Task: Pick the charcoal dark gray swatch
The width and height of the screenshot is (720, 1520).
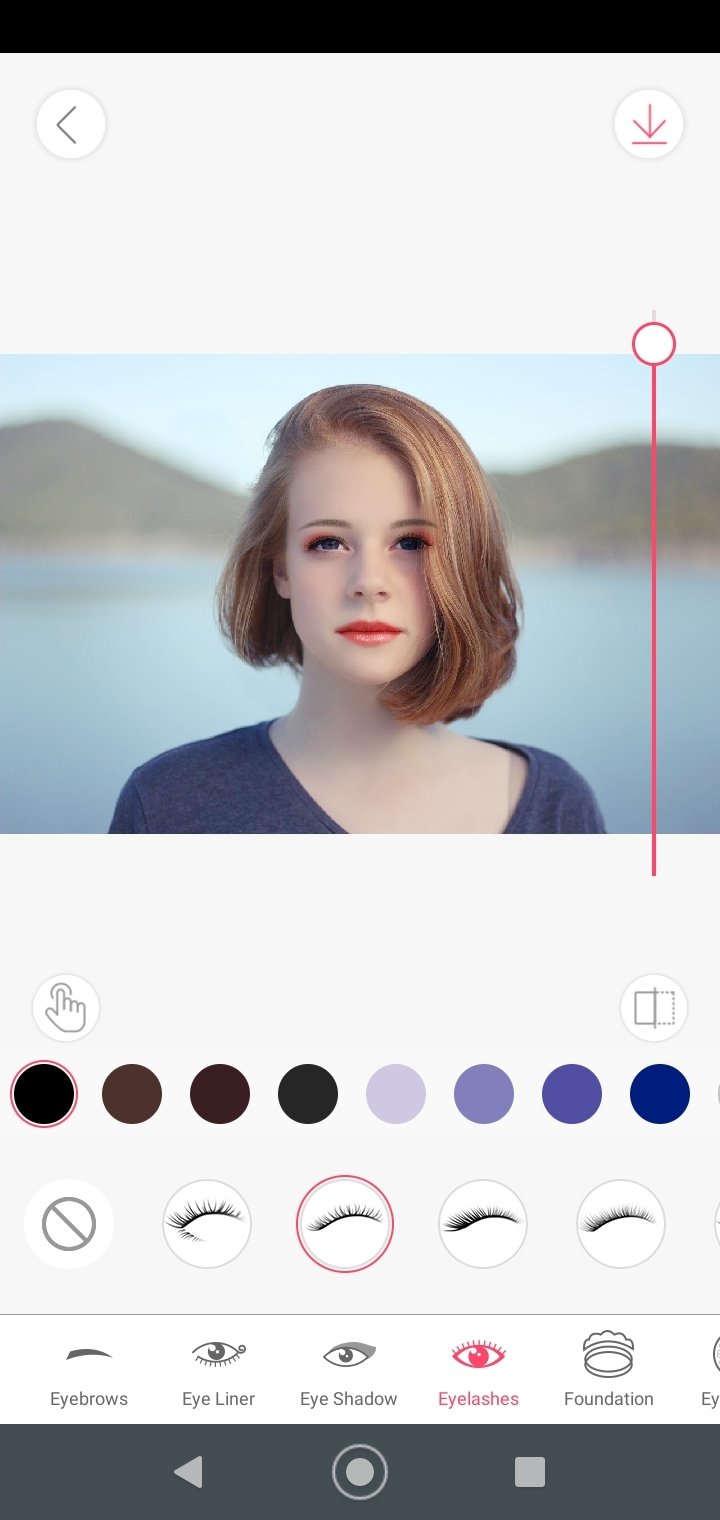Action: [308, 1094]
